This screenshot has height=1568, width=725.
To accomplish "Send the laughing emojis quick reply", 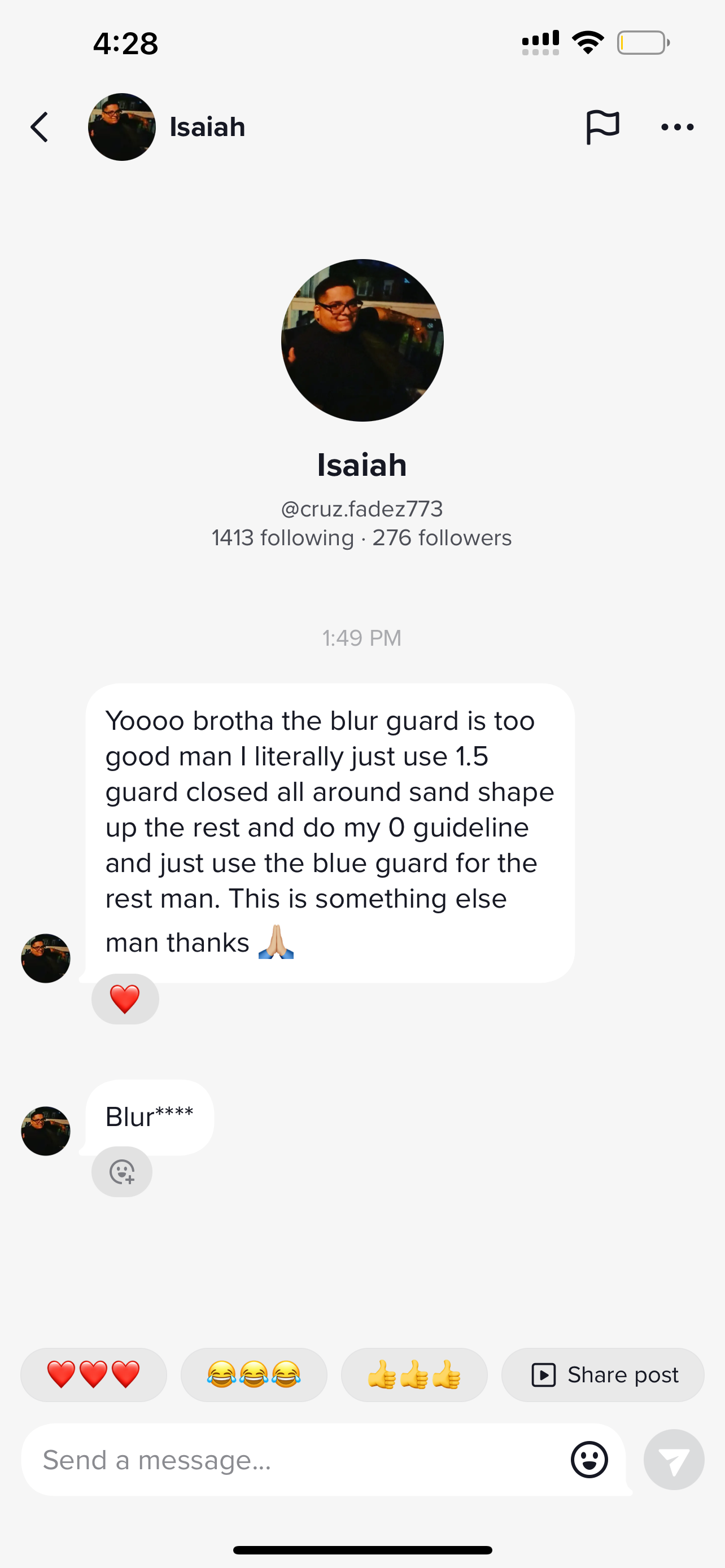I will [254, 1374].
